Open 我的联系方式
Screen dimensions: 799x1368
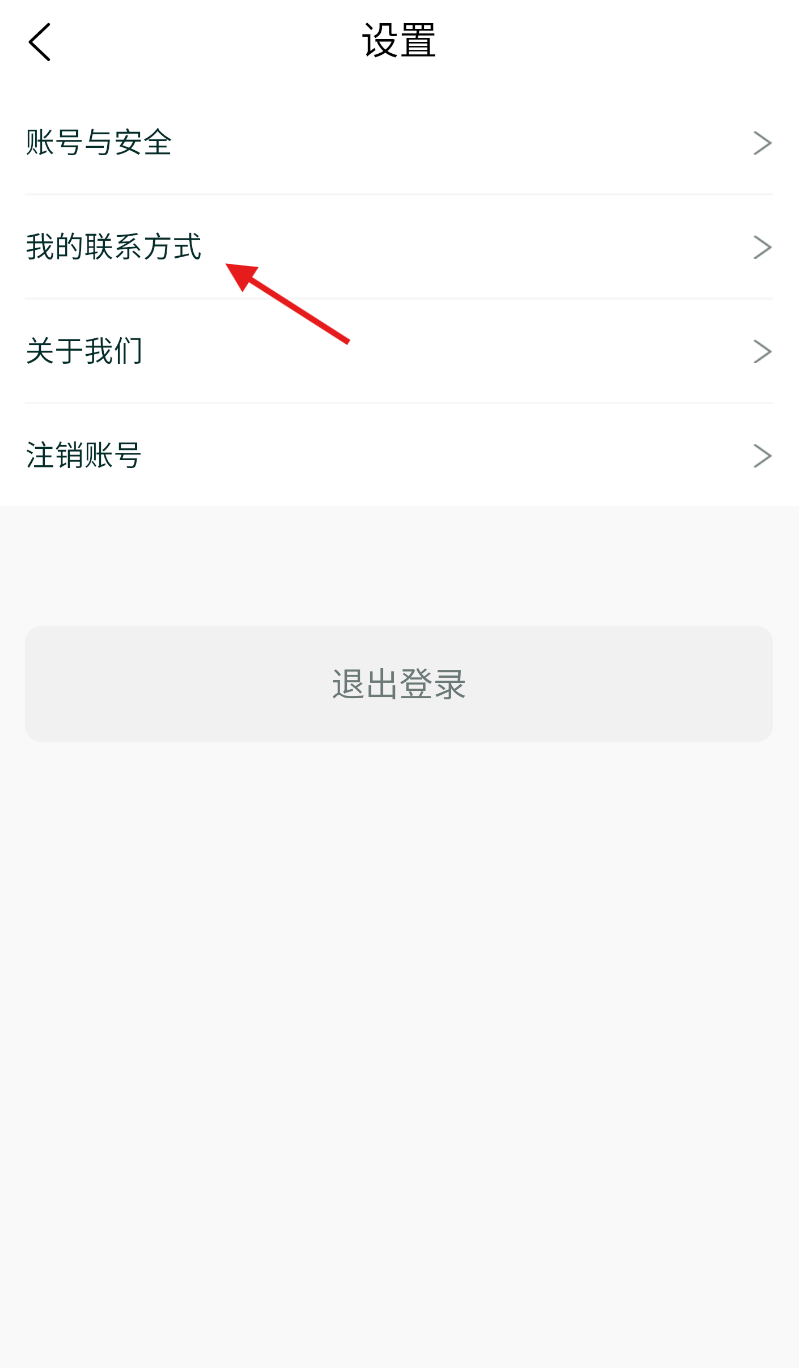tap(398, 247)
